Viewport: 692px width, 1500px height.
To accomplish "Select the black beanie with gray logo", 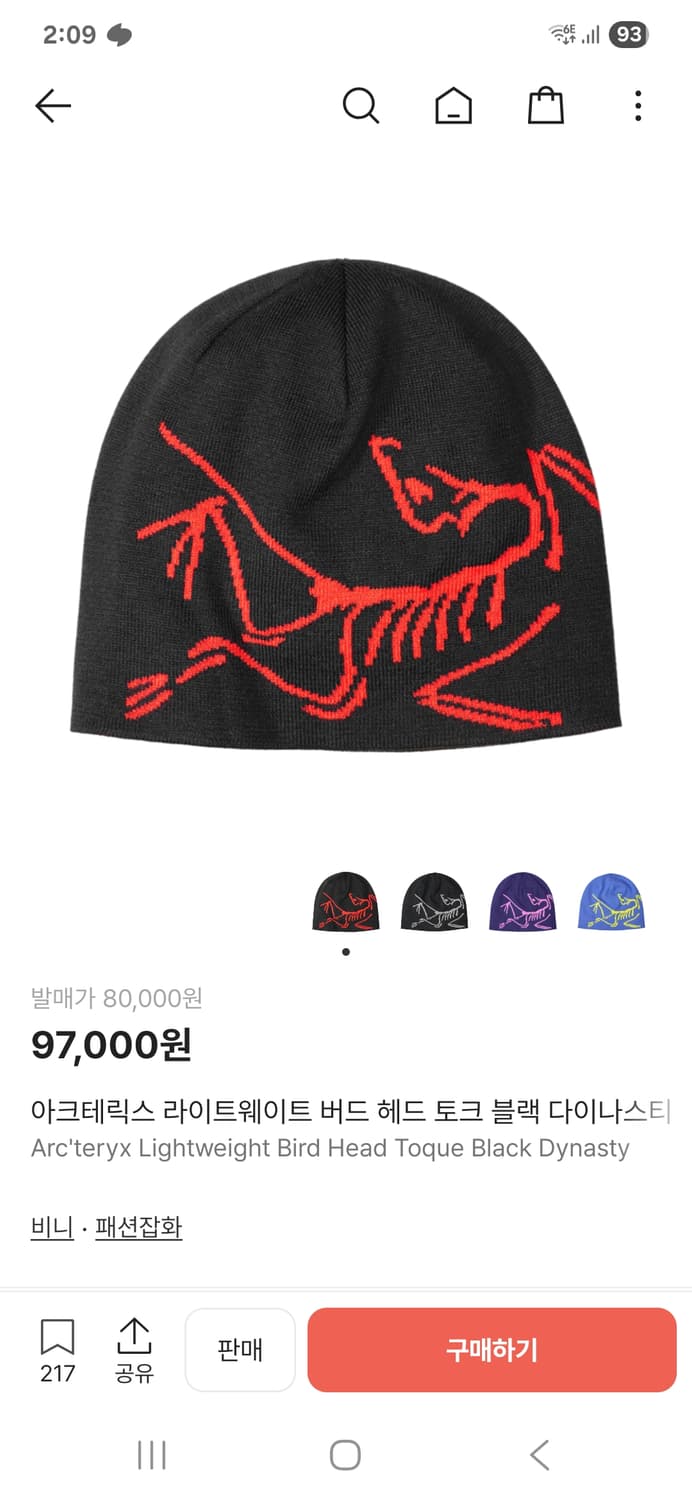I will (x=434, y=901).
